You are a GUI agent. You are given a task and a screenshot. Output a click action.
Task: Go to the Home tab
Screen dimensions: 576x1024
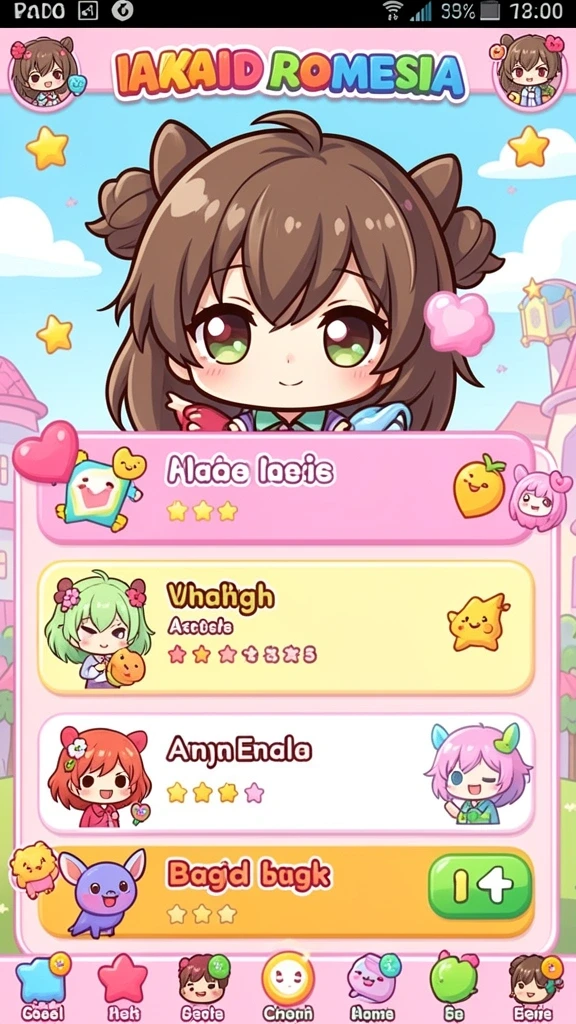[372, 986]
